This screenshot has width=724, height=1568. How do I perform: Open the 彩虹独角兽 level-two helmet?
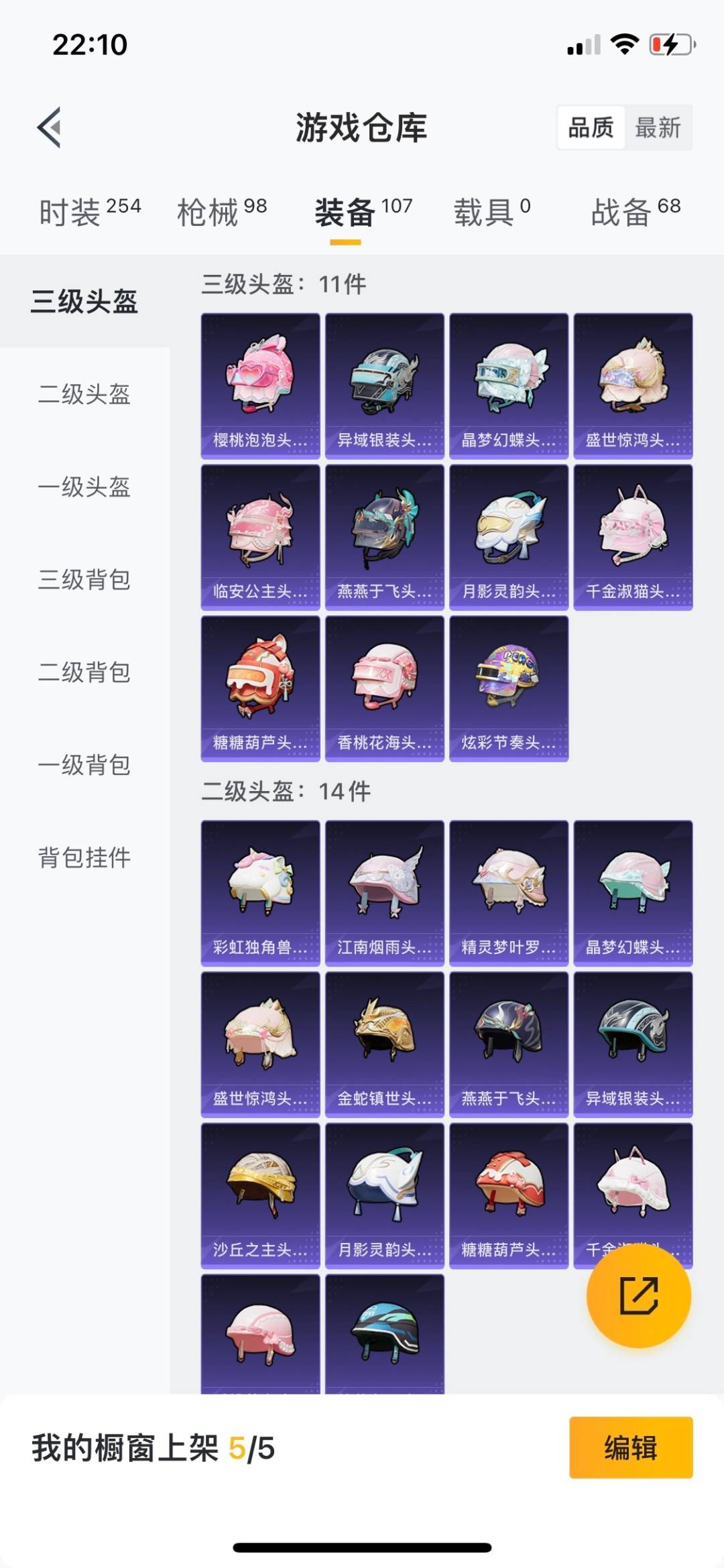coord(260,893)
